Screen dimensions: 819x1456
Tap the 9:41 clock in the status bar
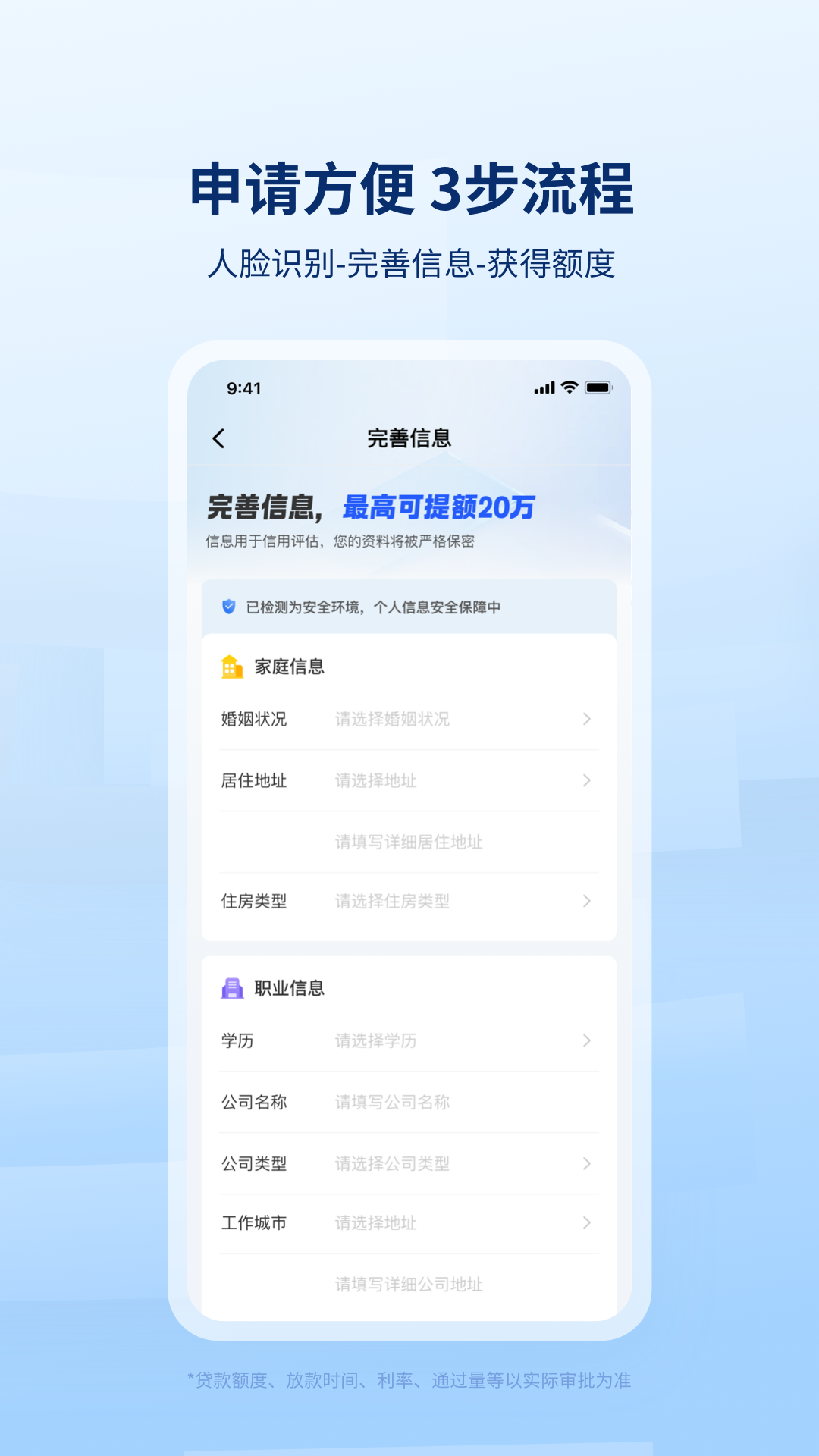click(x=242, y=387)
